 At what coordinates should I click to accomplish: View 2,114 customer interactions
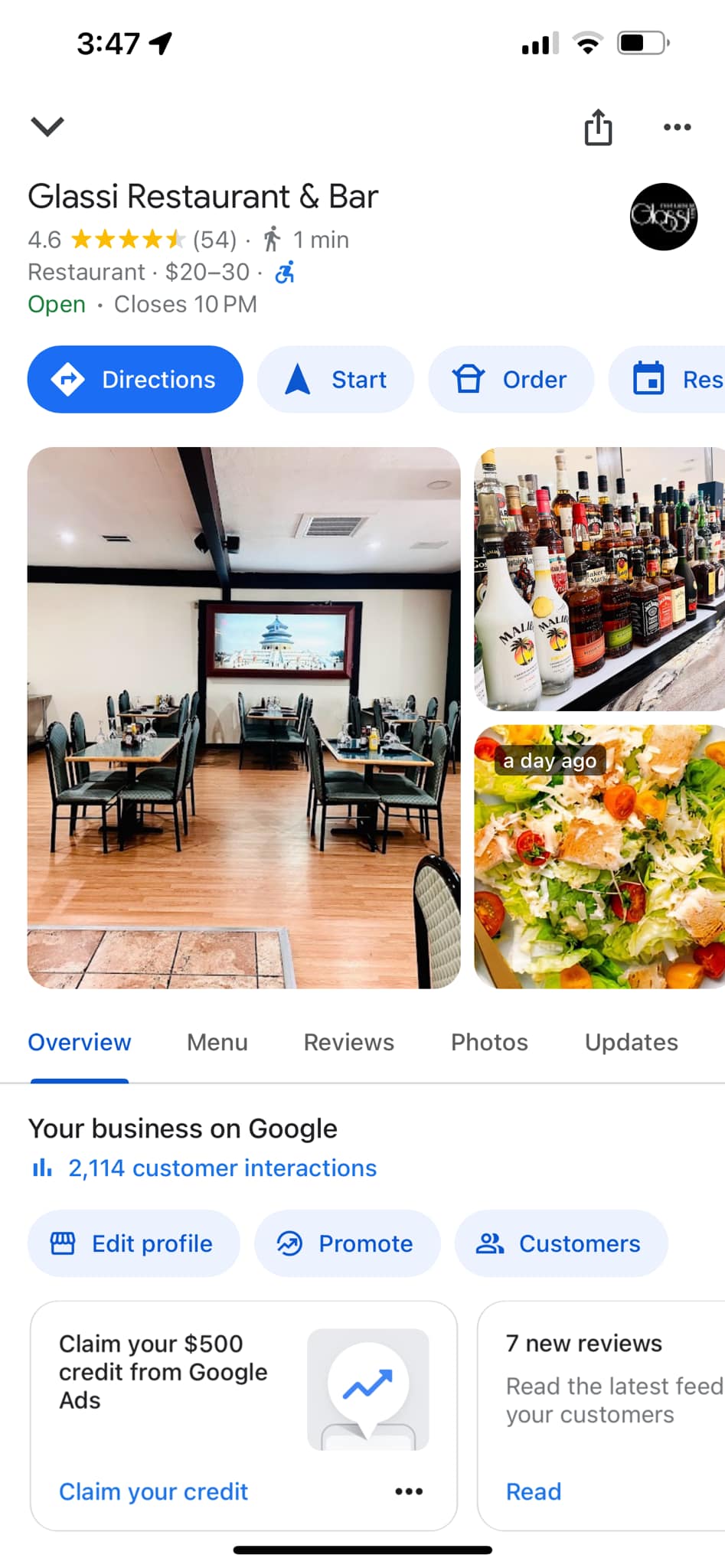click(222, 1168)
